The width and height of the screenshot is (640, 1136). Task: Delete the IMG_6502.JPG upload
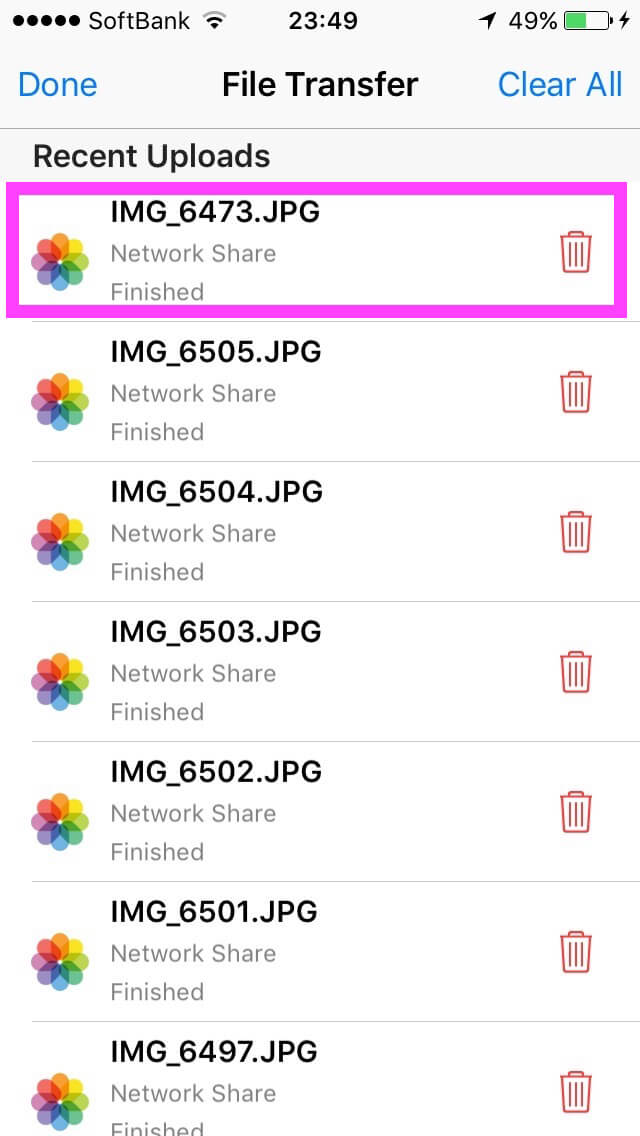point(575,812)
